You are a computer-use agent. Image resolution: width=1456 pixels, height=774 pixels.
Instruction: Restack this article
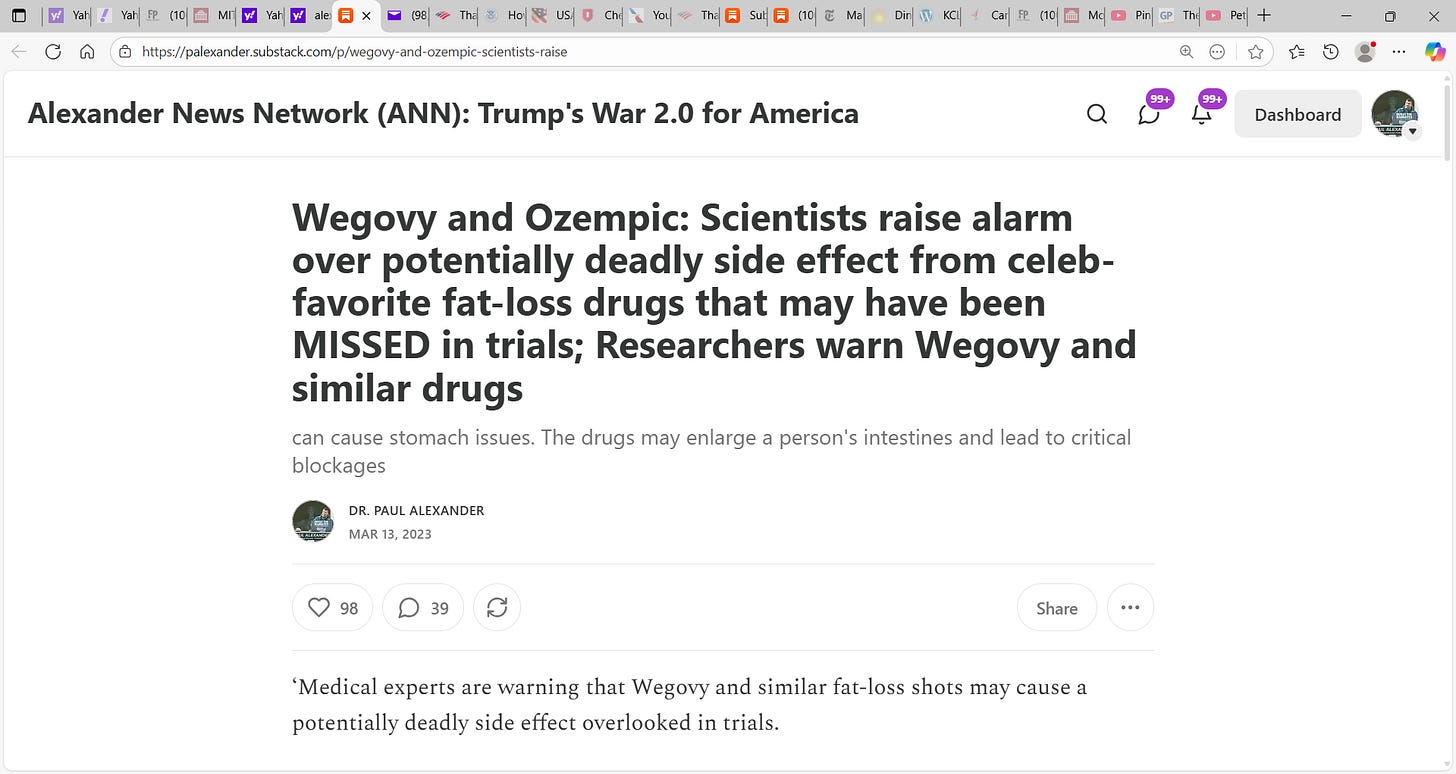click(497, 608)
